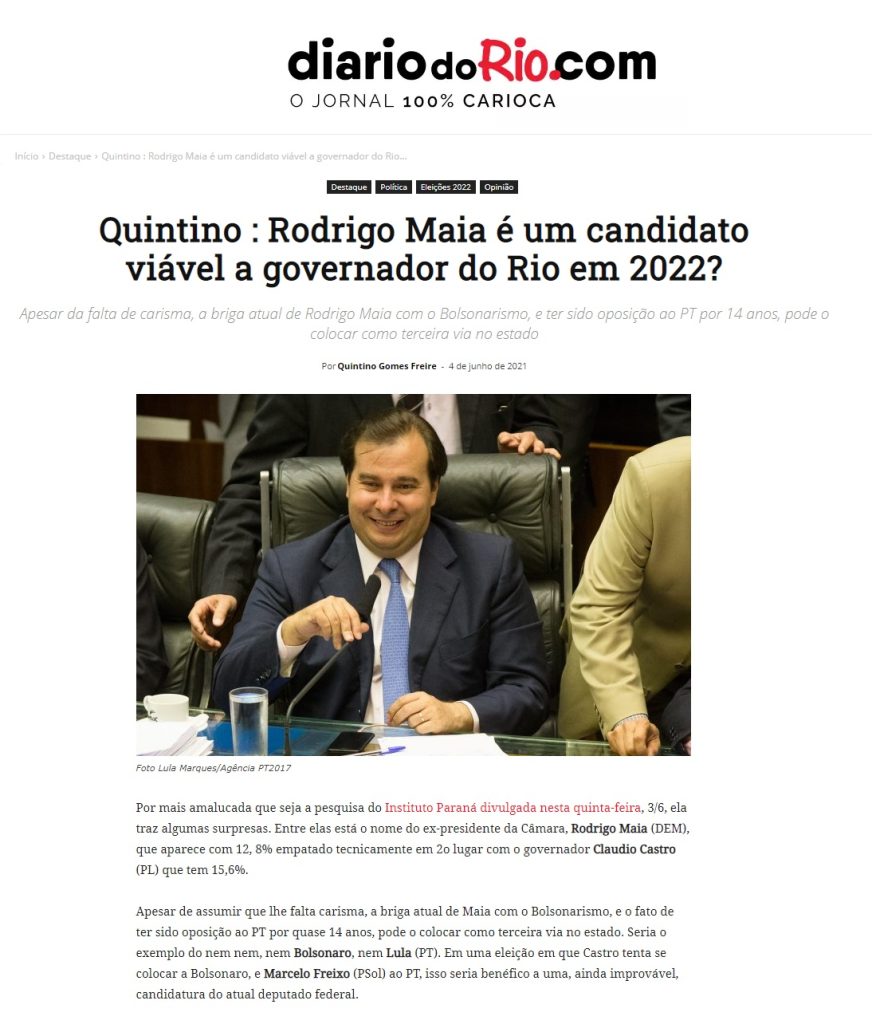Screen dimensions: 872x1024
Task: View author Quintino Gomes Freire's page
Action: [x=387, y=366]
